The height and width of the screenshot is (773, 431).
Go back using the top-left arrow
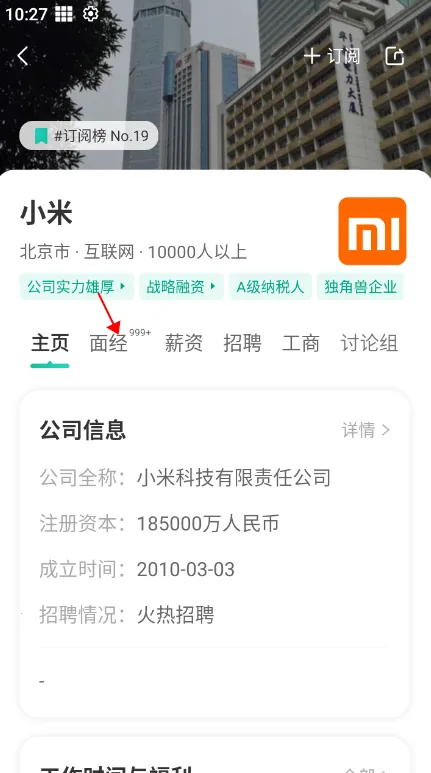[x=23, y=56]
